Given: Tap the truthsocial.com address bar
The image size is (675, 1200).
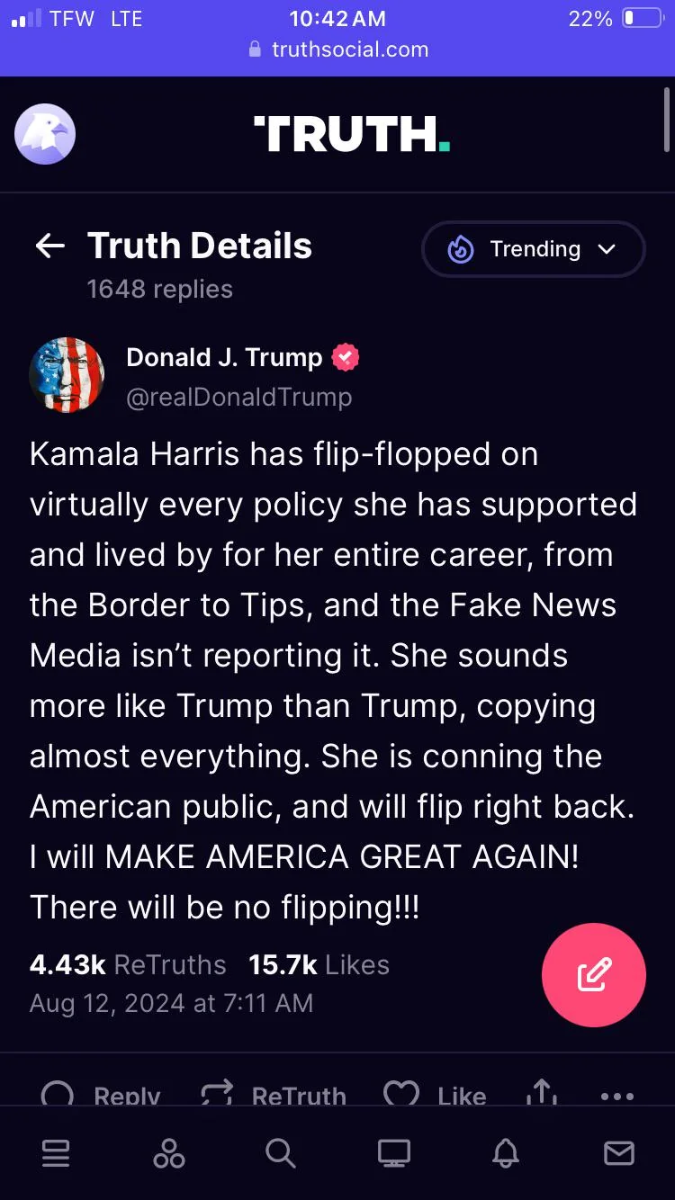Looking at the screenshot, I should 338,49.
